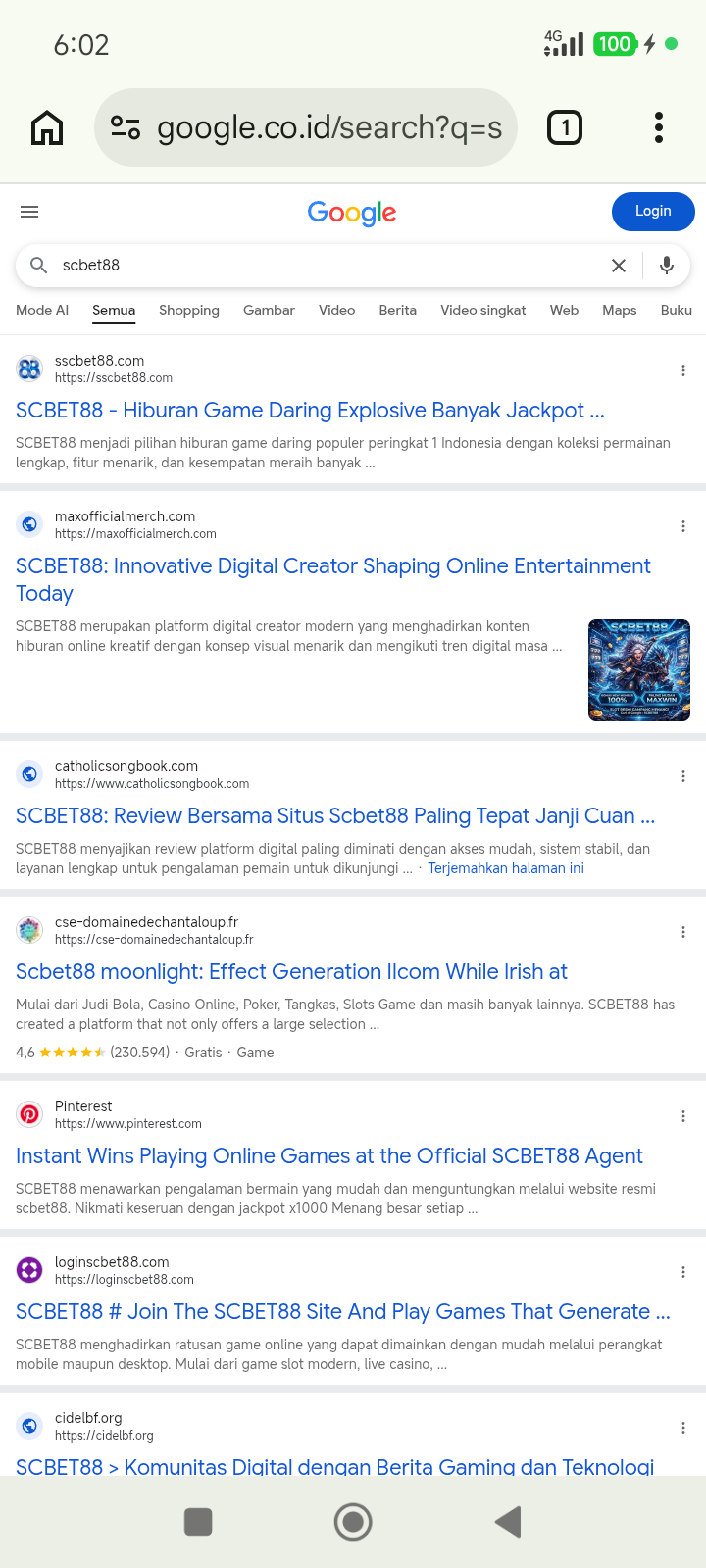The height and width of the screenshot is (1568, 706).
Task: Open the Pinterest Instant Wins result
Action: [329, 1156]
